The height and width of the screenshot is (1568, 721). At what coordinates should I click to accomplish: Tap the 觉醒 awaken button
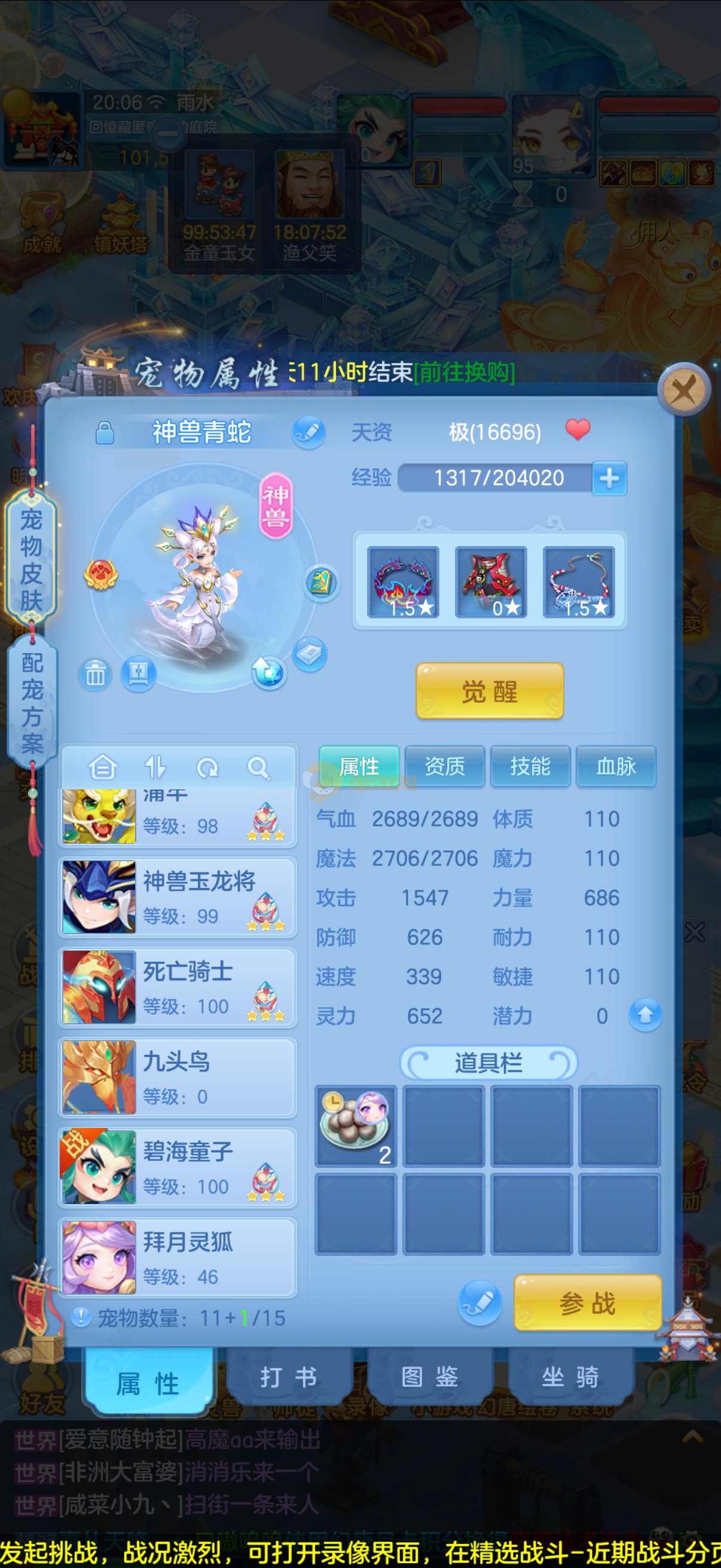489,691
